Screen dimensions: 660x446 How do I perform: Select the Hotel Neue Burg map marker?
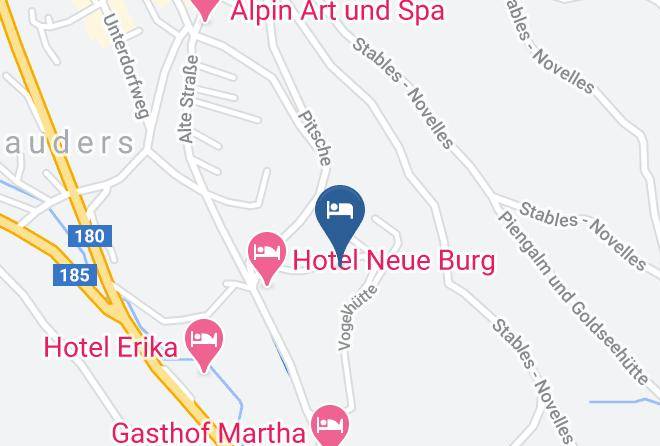[x=265, y=250]
